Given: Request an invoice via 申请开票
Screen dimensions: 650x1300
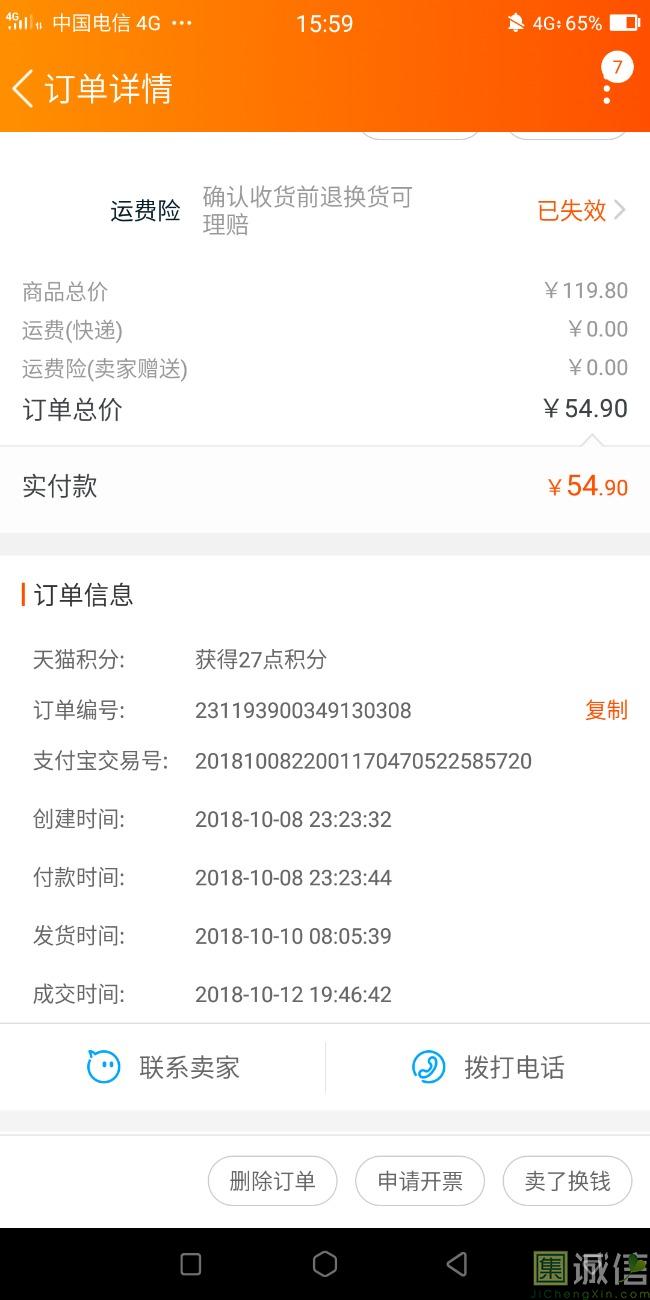Looking at the screenshot, I should (420, 1181).
